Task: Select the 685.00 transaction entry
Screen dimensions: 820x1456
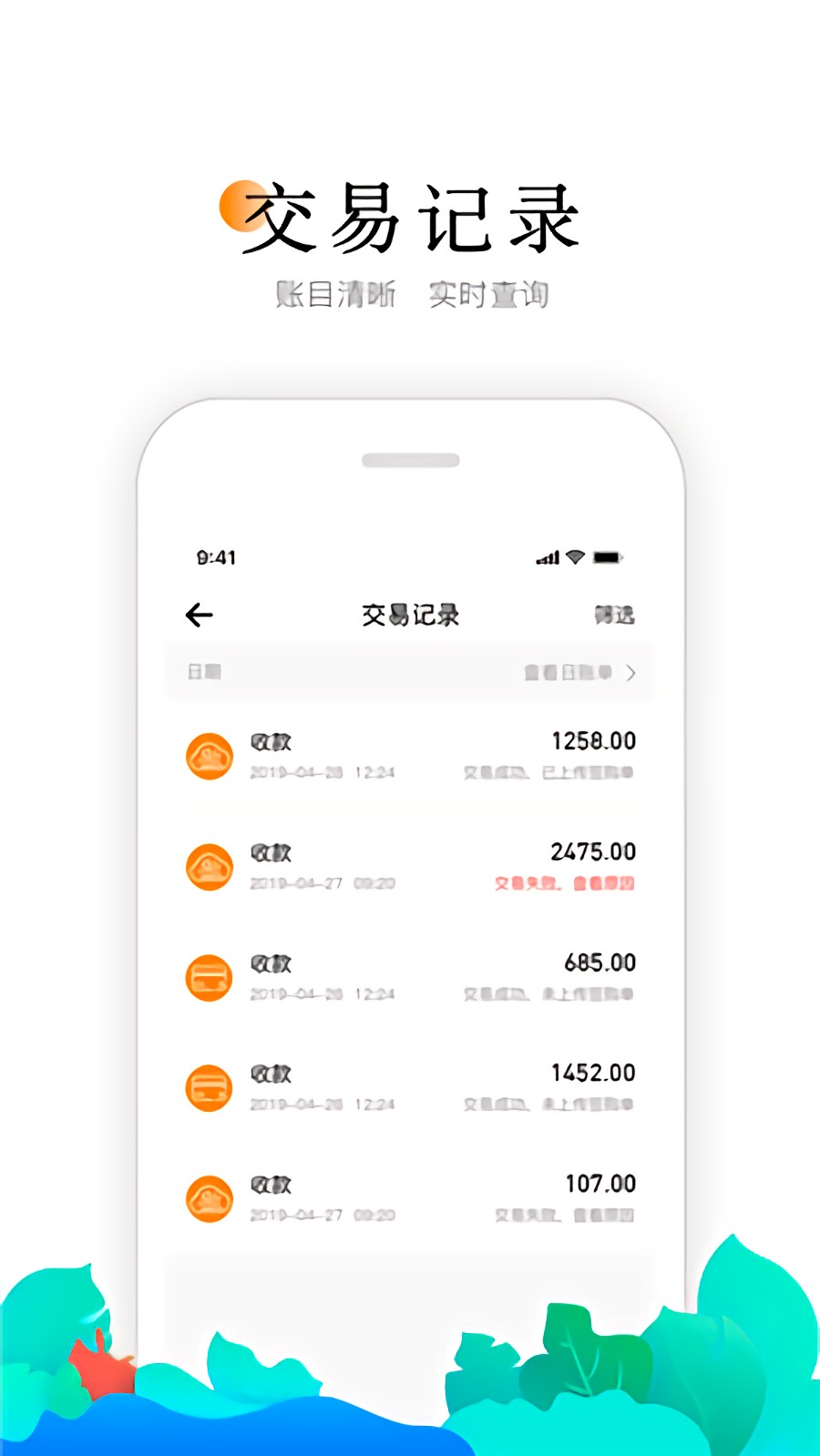Action: (x=410, y=975)
